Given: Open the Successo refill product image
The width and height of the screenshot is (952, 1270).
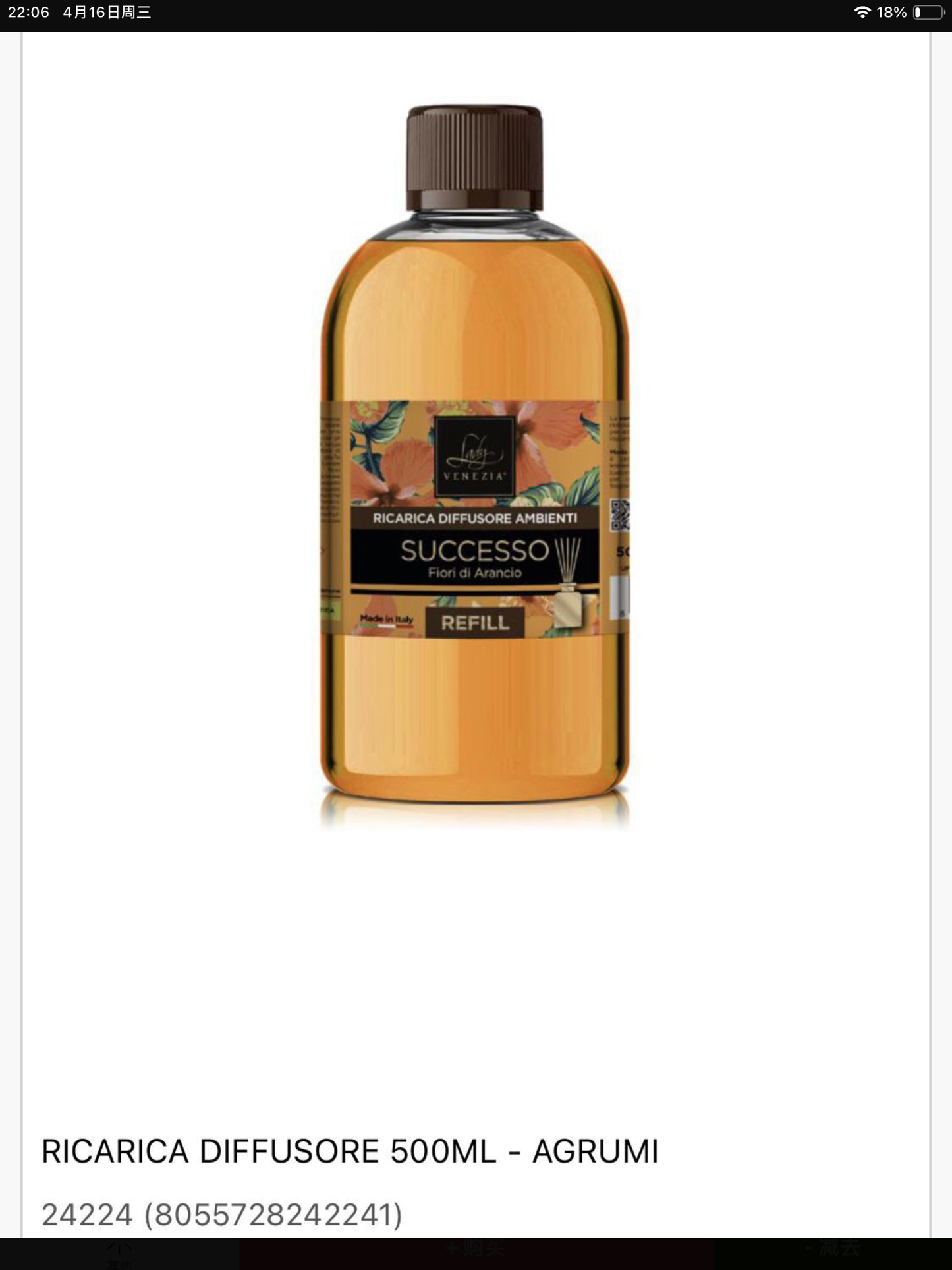Looking at the screenshot, I should click(x=475, y=461).
